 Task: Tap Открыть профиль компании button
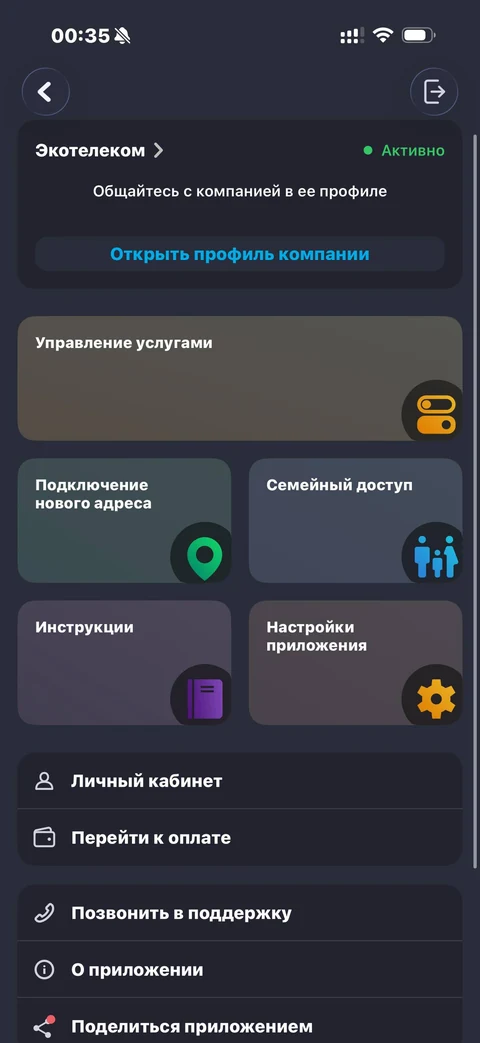pos(239,254)
